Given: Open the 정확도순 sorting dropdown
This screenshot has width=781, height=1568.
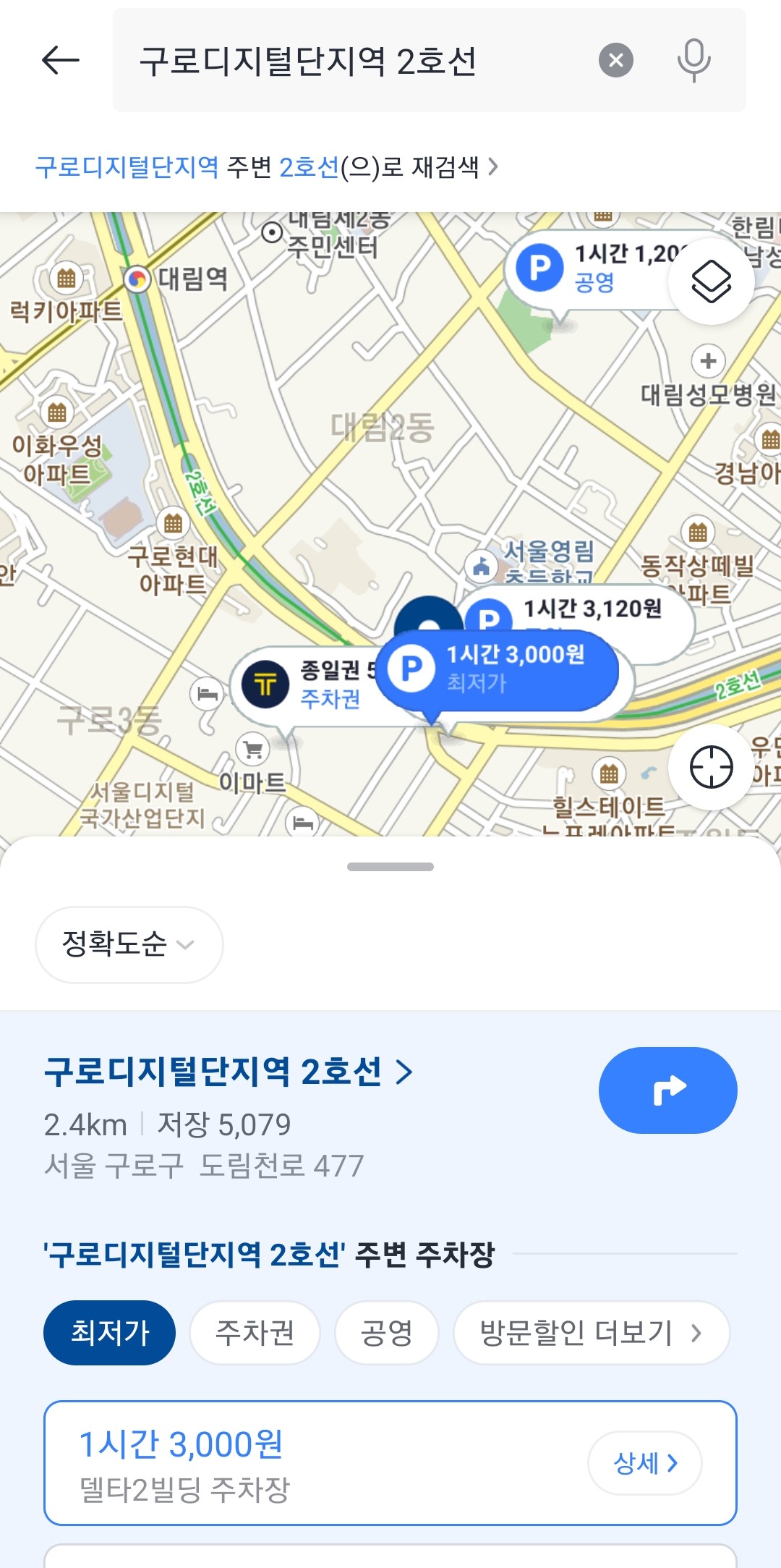Looking at the screenshot, I should (x=128, y=944).
